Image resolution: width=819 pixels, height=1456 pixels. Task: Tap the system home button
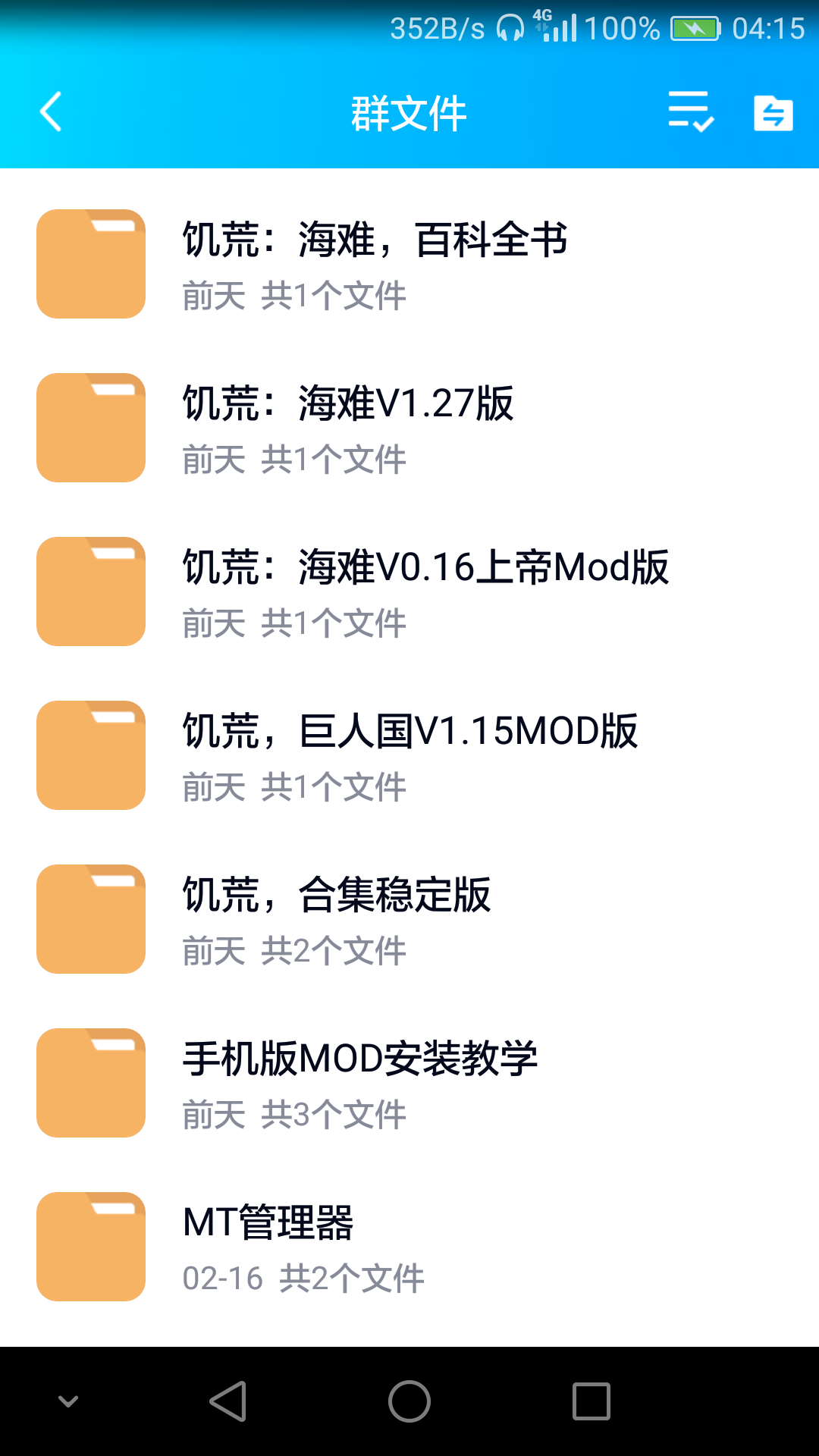(409, 1401)
